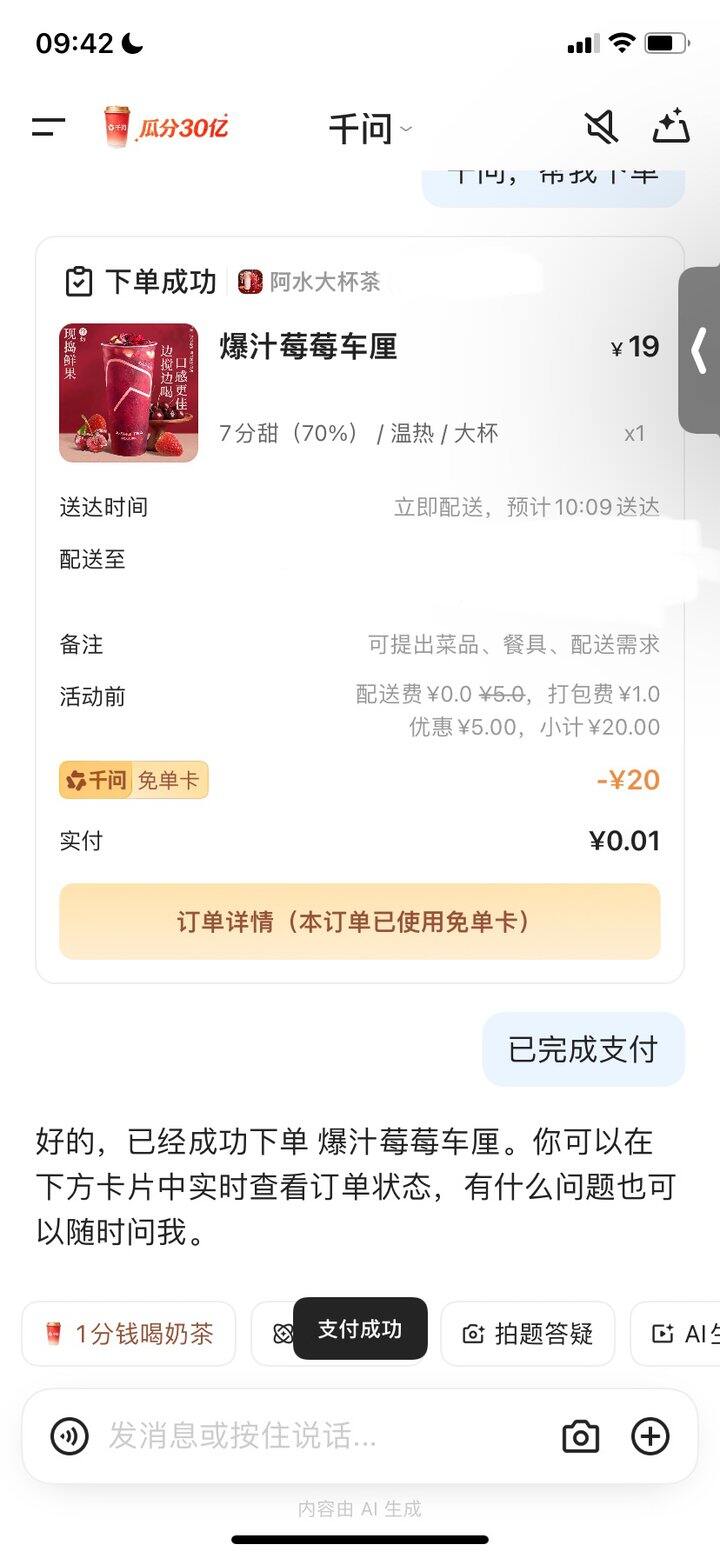Image resolution: width=720 pixels, height=1558 pixels.
Task: Collapse the order card via 下单成功 header
Action: 145,281
